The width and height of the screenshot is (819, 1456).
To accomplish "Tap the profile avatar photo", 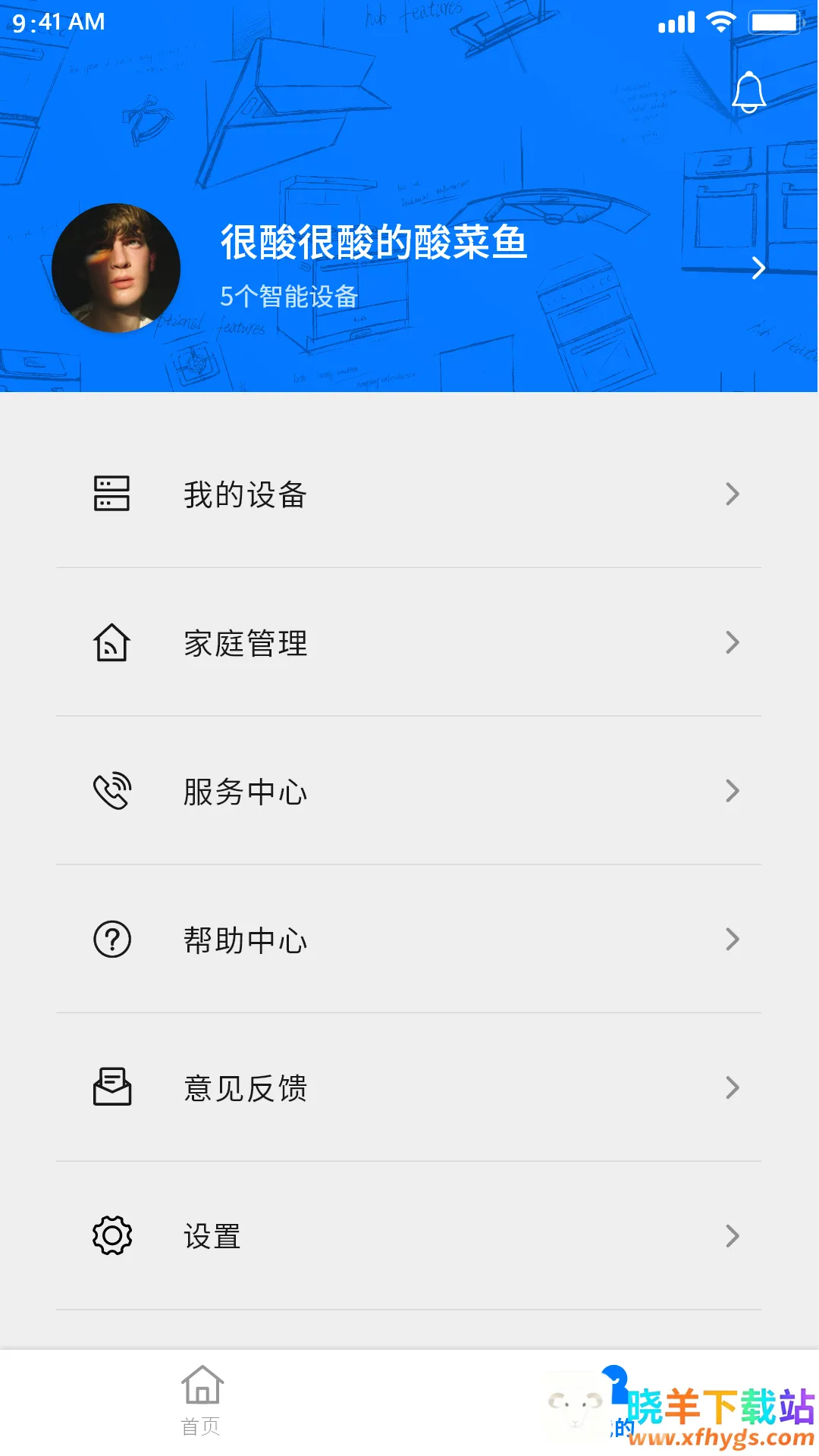I will [x=116, y=268].
